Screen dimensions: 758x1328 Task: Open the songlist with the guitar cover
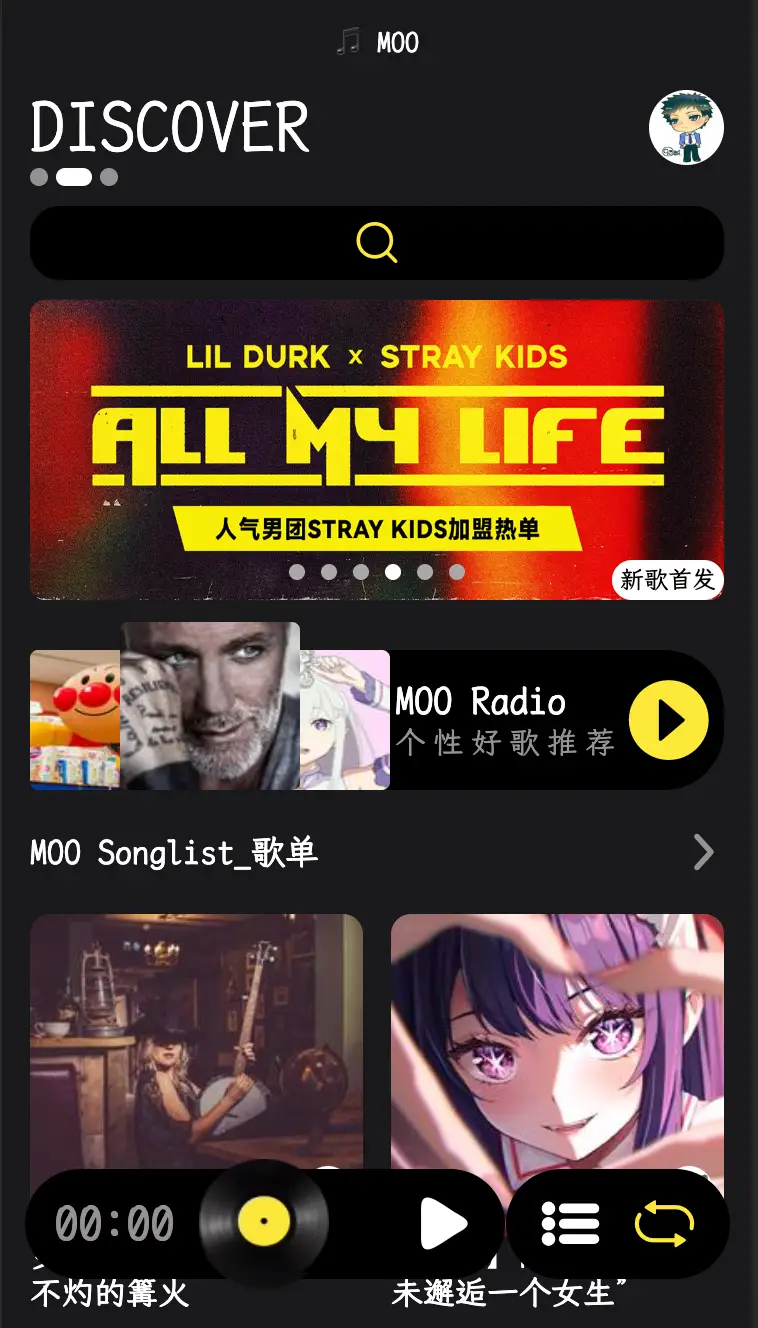(x=196, y=1040)
